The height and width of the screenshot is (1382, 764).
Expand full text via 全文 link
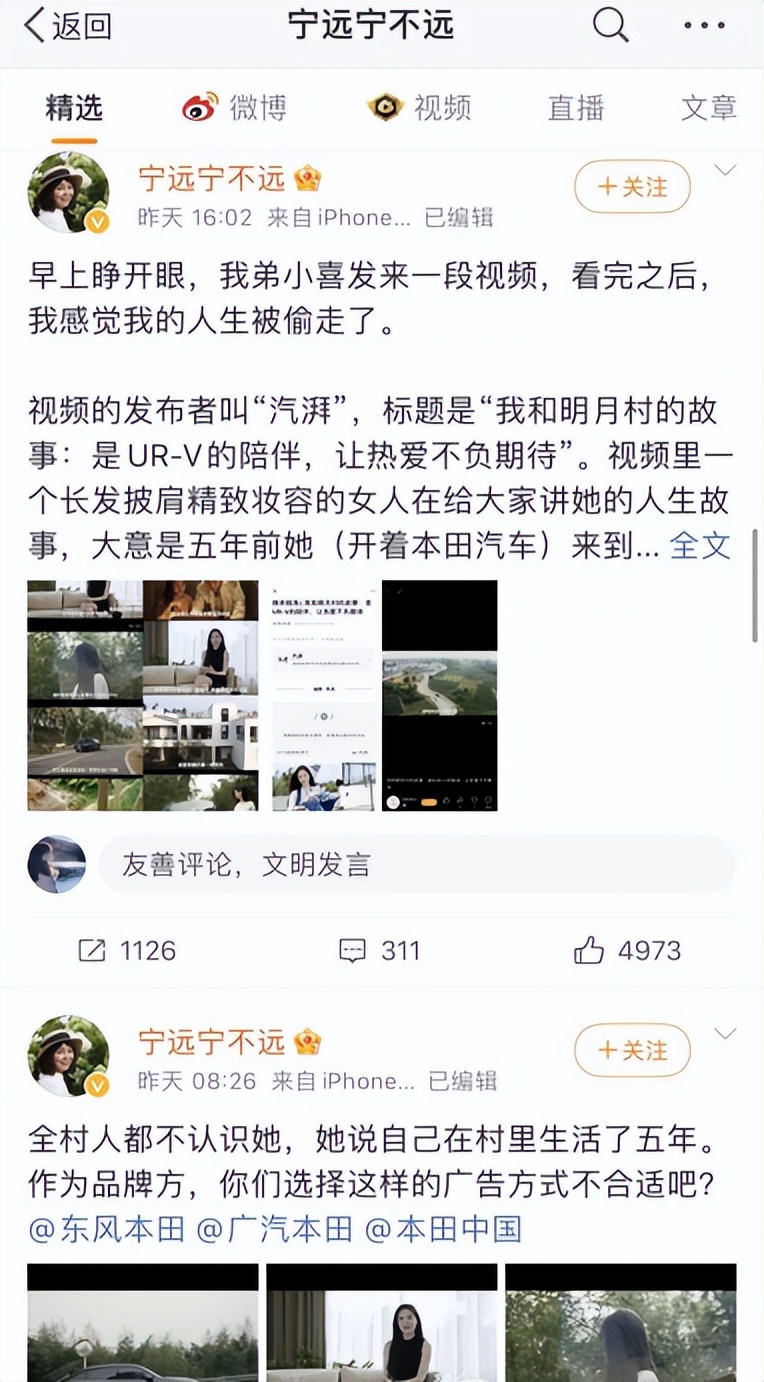coord(700,546)
